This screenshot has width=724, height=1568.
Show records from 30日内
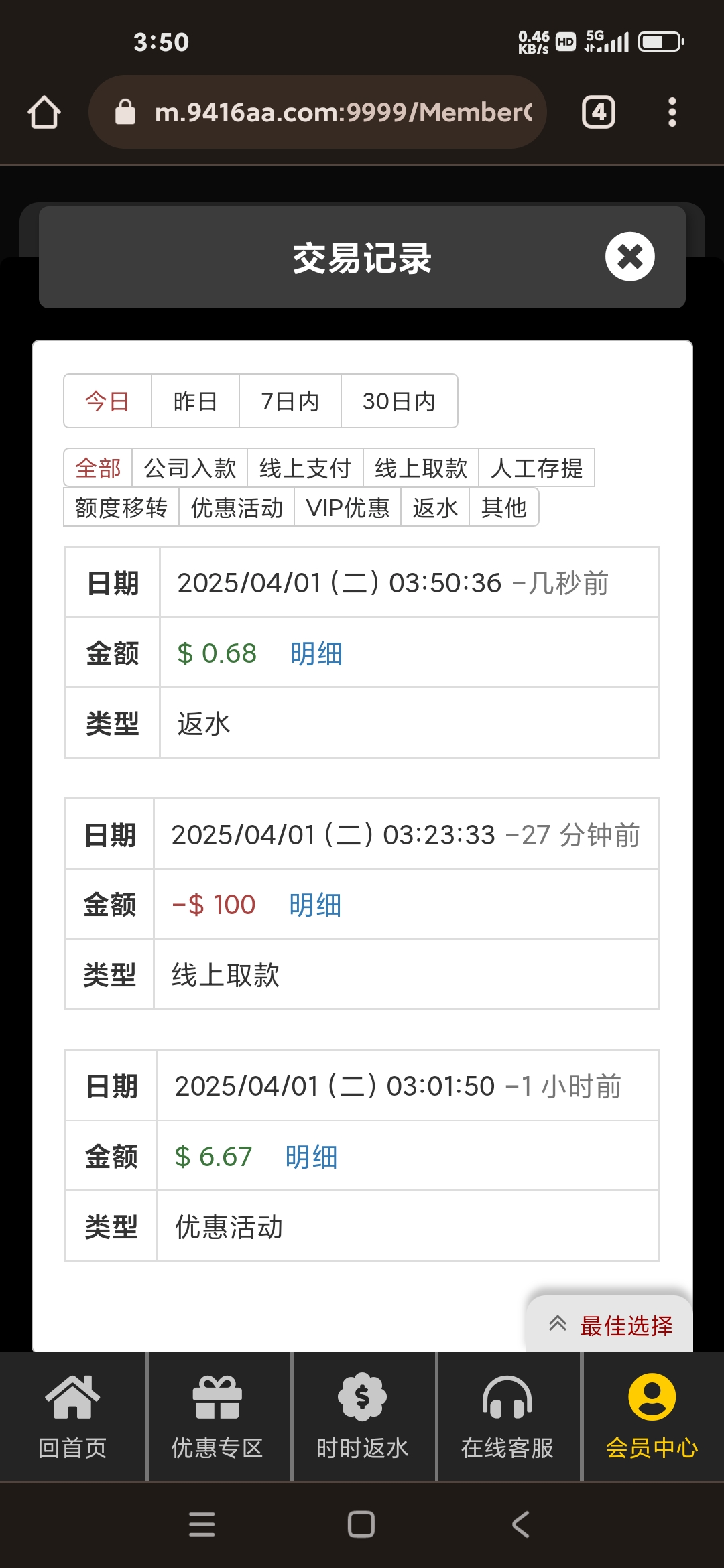(x=399, y=401)
